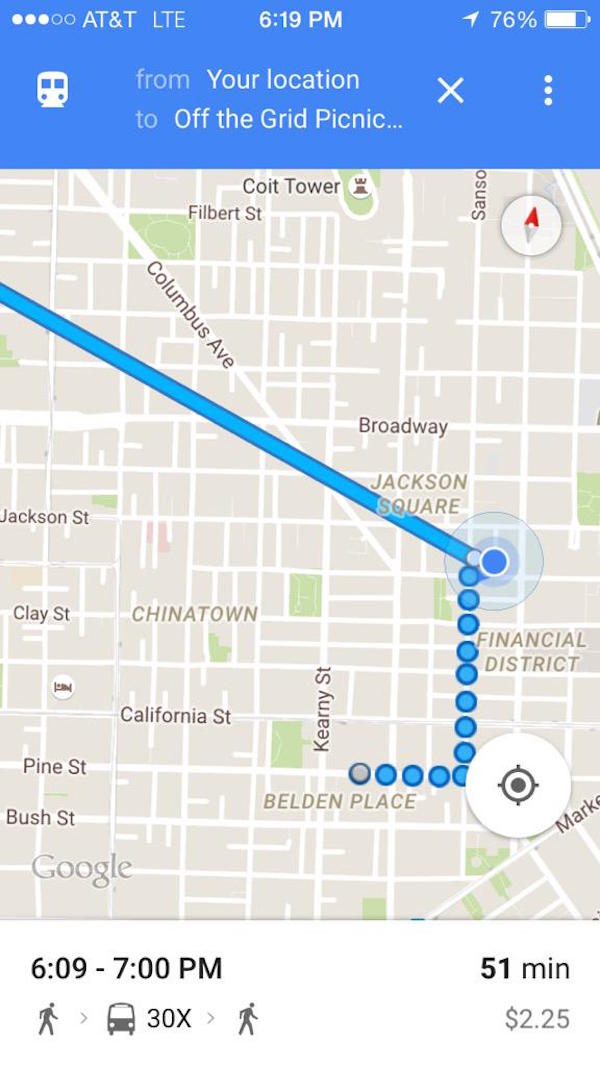Screen dimensions: 600x1067
Task: Open the 30X route details card
Action: [300, 994]
